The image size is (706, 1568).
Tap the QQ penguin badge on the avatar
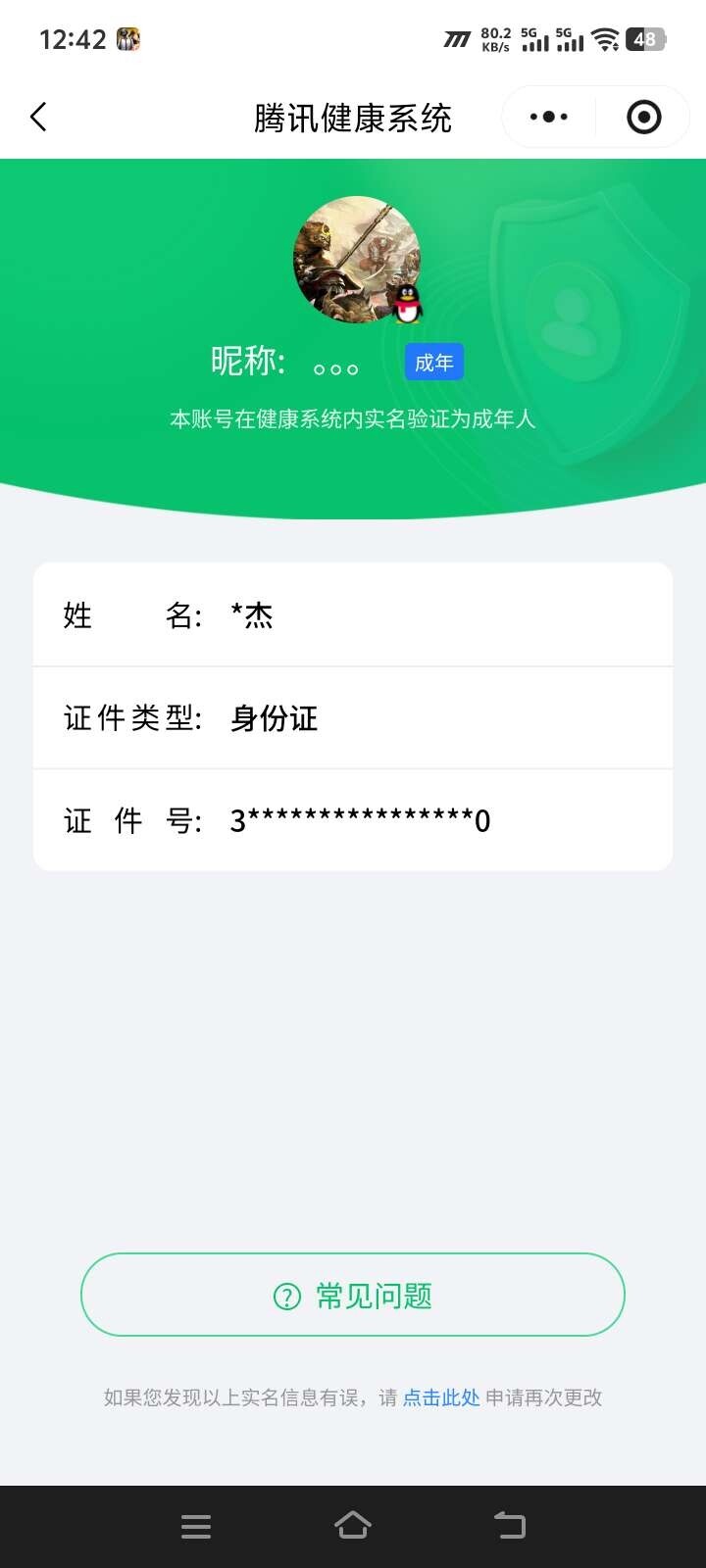click(x=409, y=305)
